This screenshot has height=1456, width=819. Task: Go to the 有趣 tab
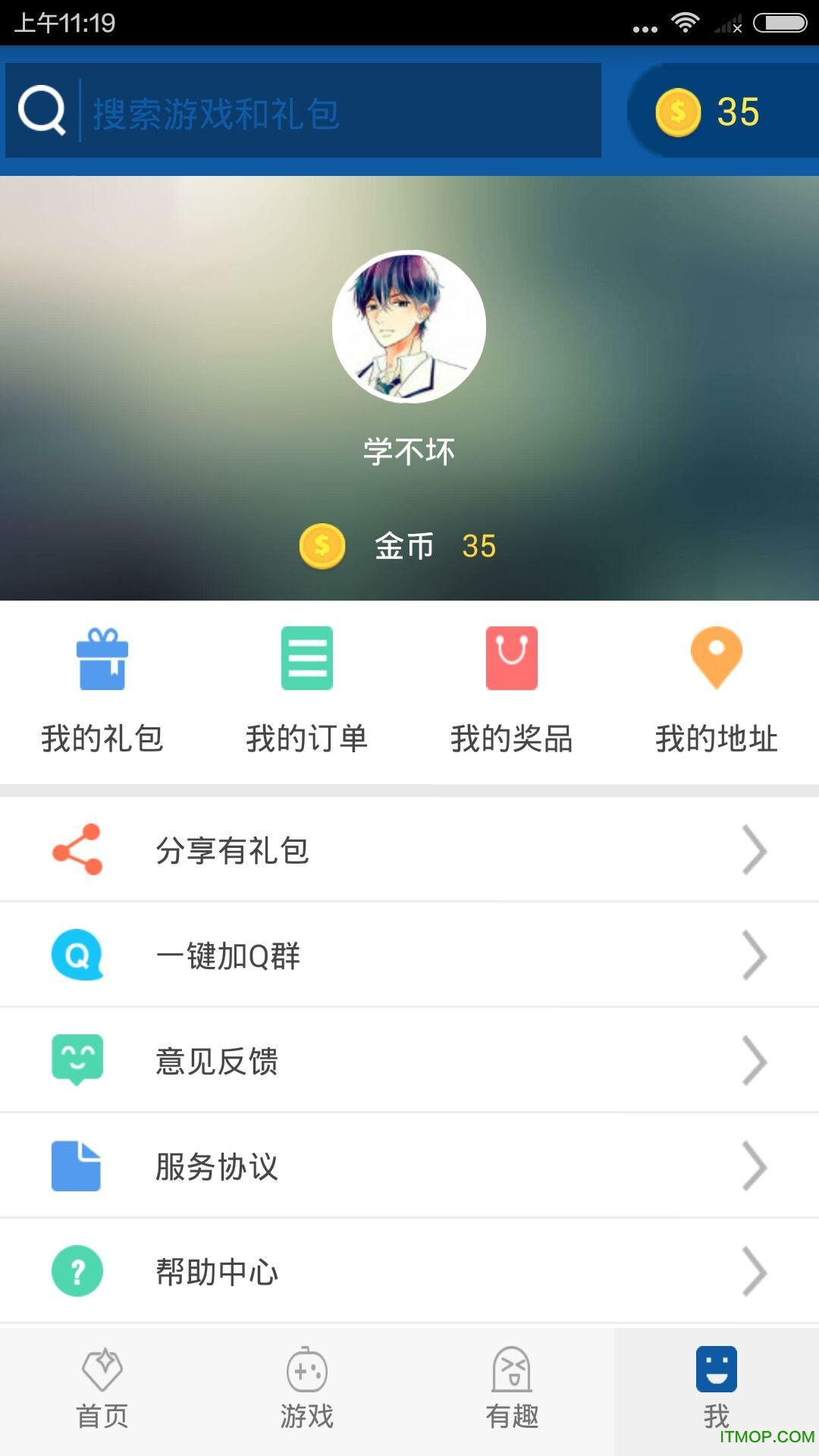pos(512,1389)
